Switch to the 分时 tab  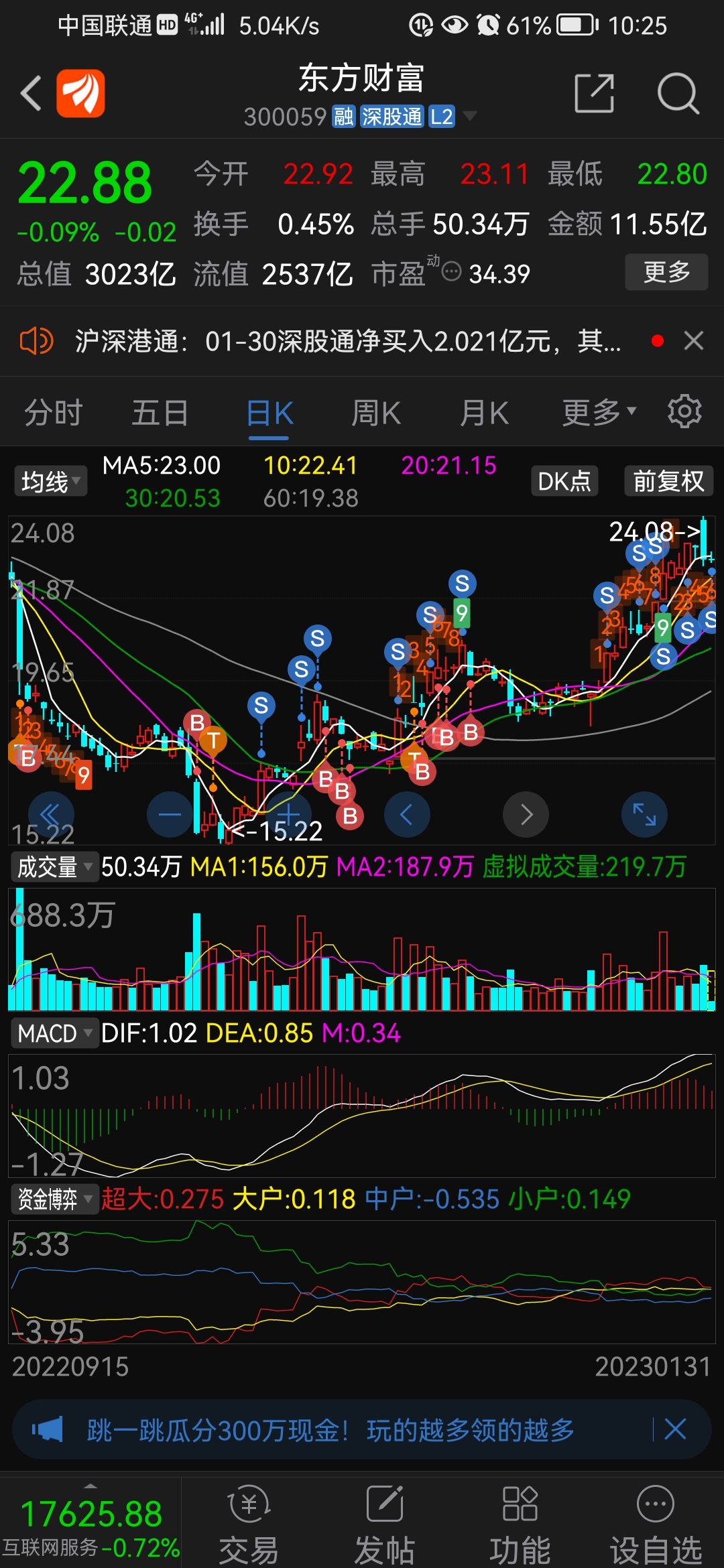click(52, 411)
